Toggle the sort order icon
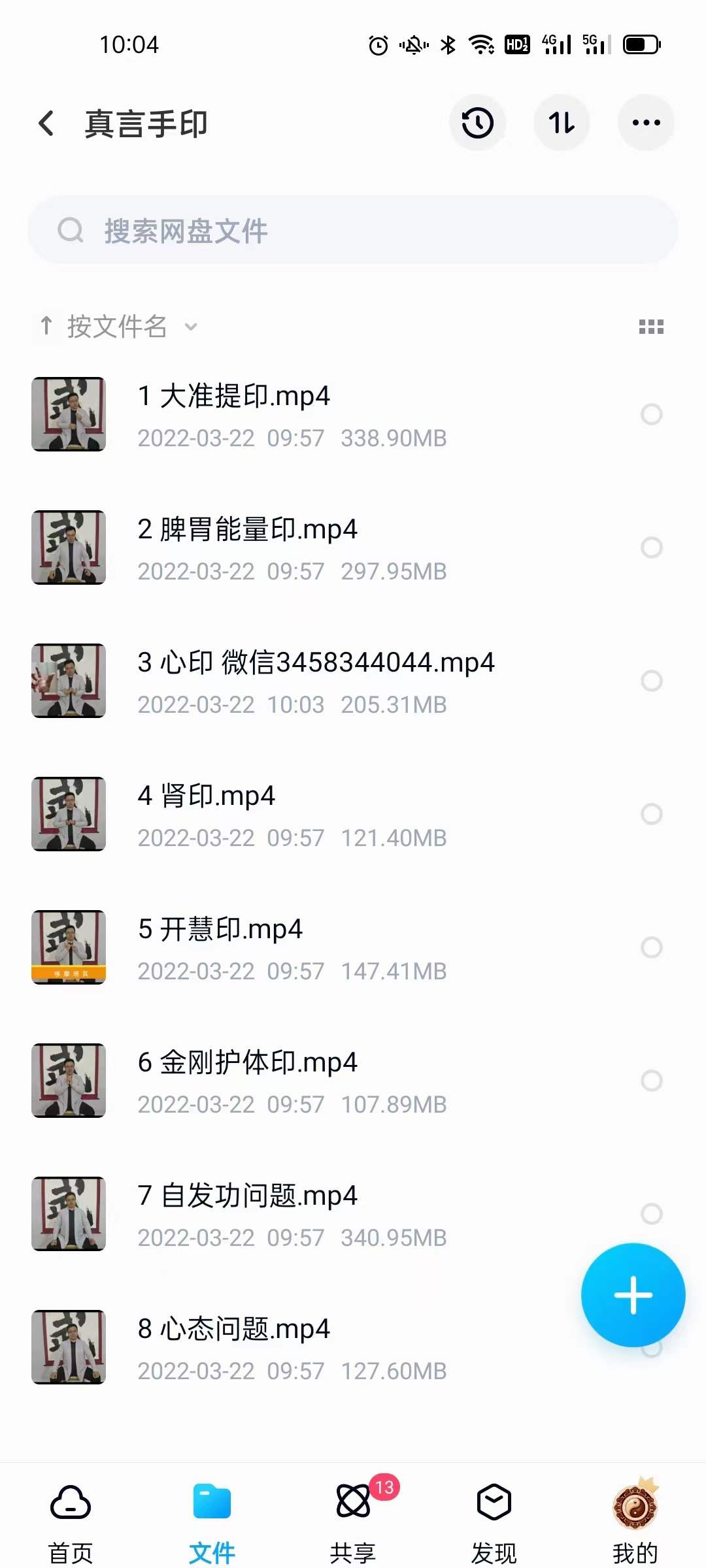The height and width of the screenshot is (1568, 706). coord(562,123)
